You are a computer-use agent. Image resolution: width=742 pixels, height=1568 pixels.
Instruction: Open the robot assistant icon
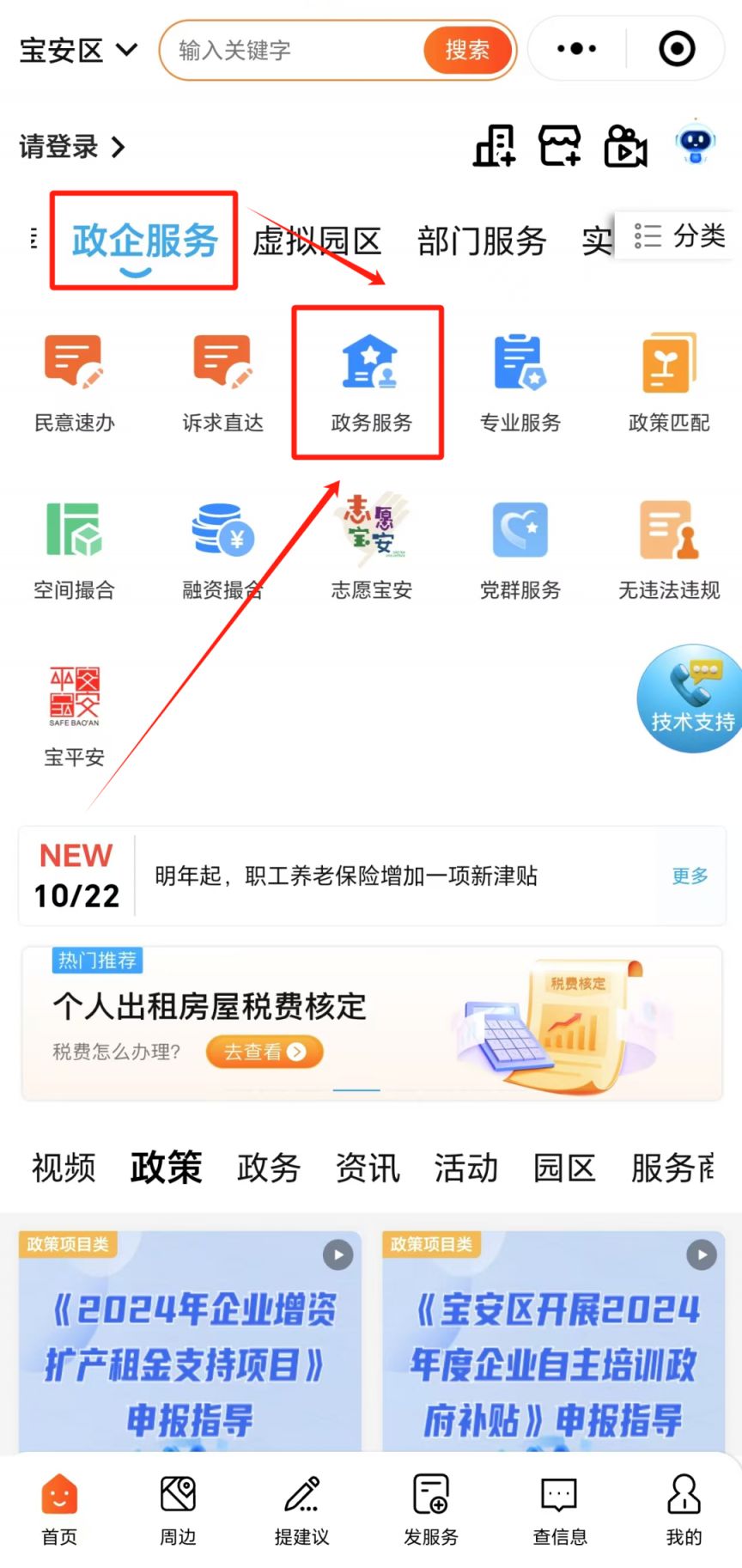696,145
